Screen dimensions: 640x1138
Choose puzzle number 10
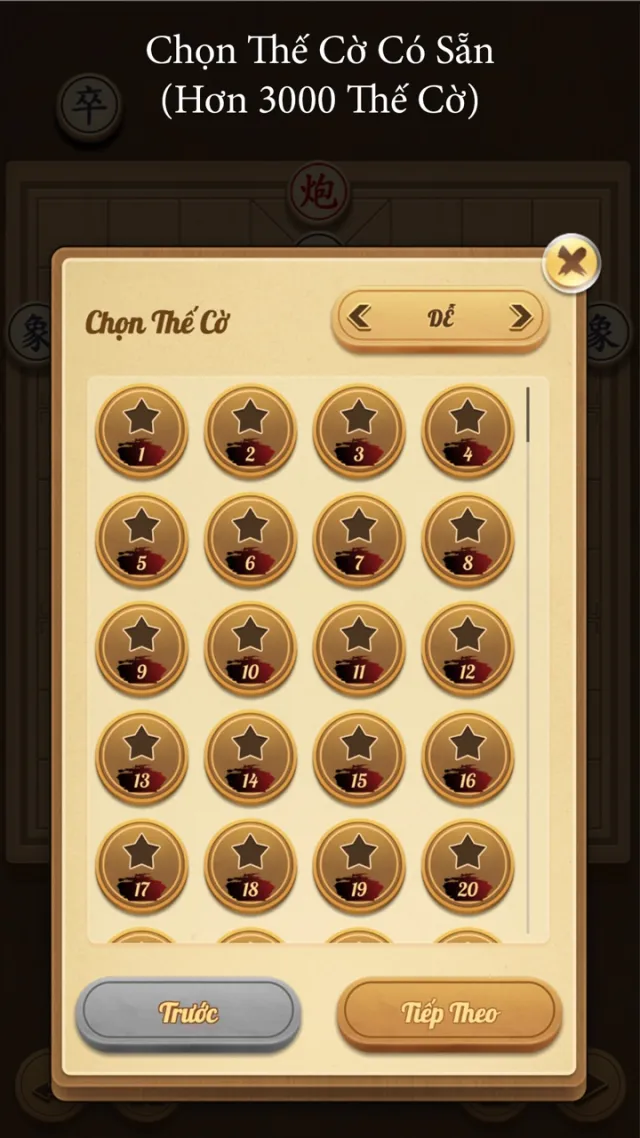250,649
